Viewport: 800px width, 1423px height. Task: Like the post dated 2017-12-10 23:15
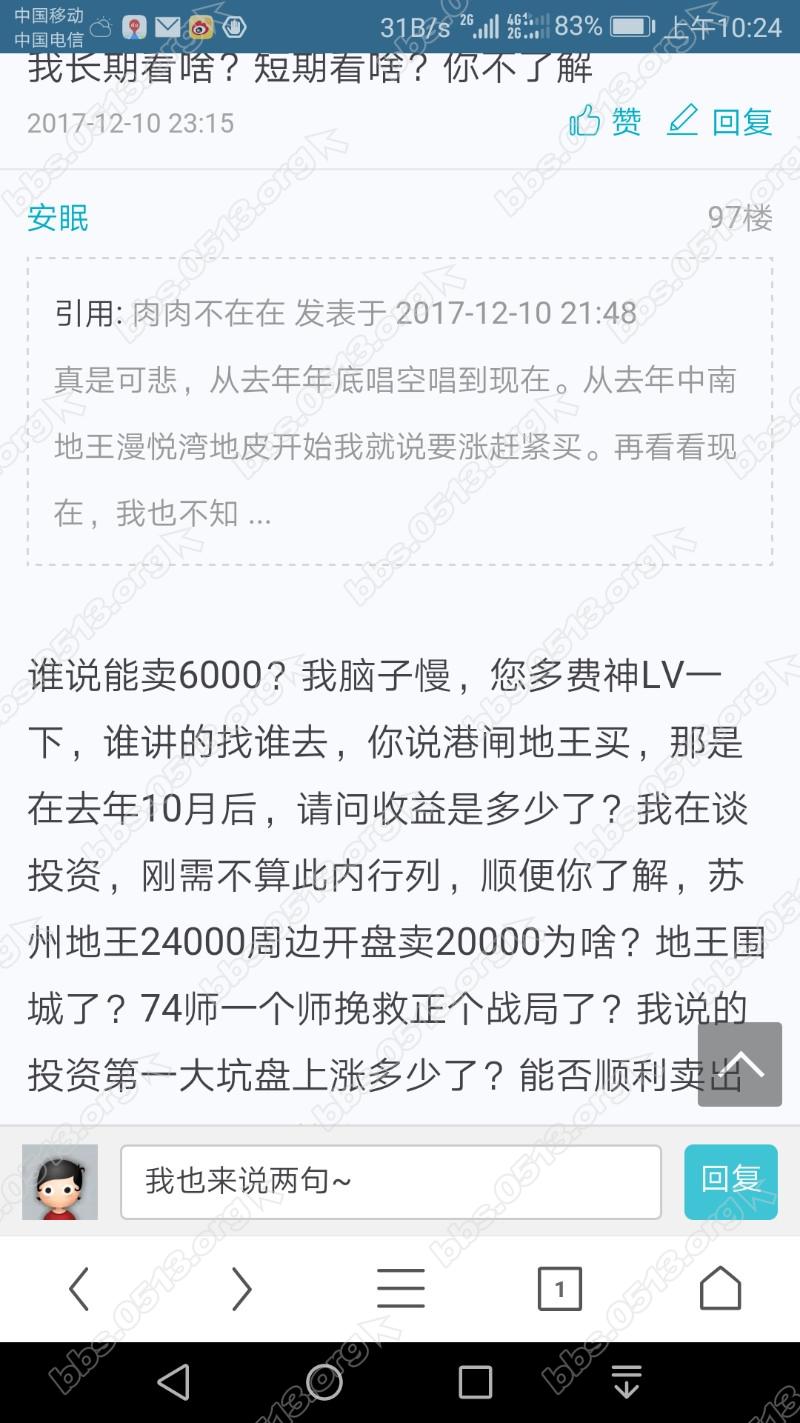coord(605,122)
